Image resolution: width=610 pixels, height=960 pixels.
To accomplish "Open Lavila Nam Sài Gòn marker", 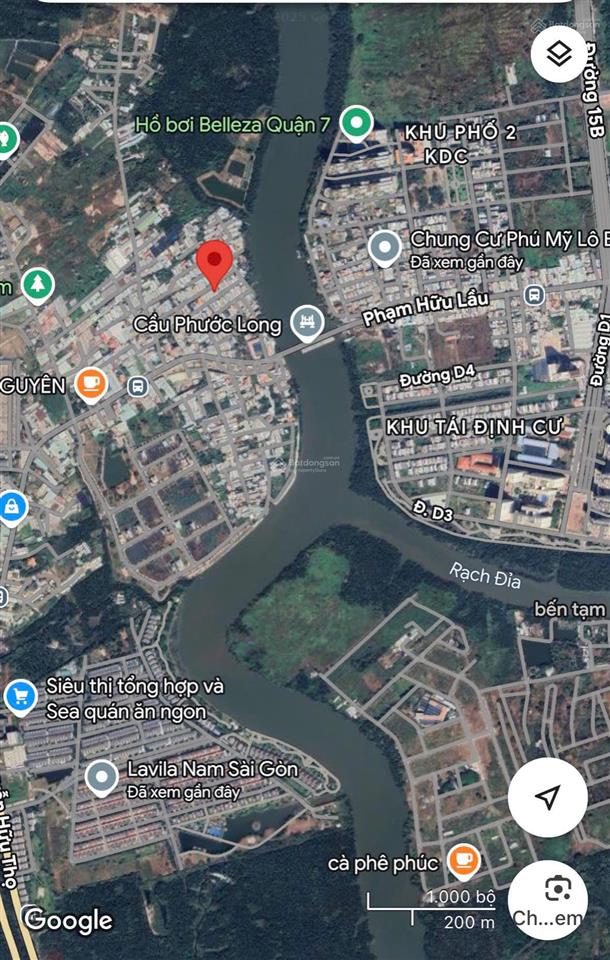I will 101,777.
